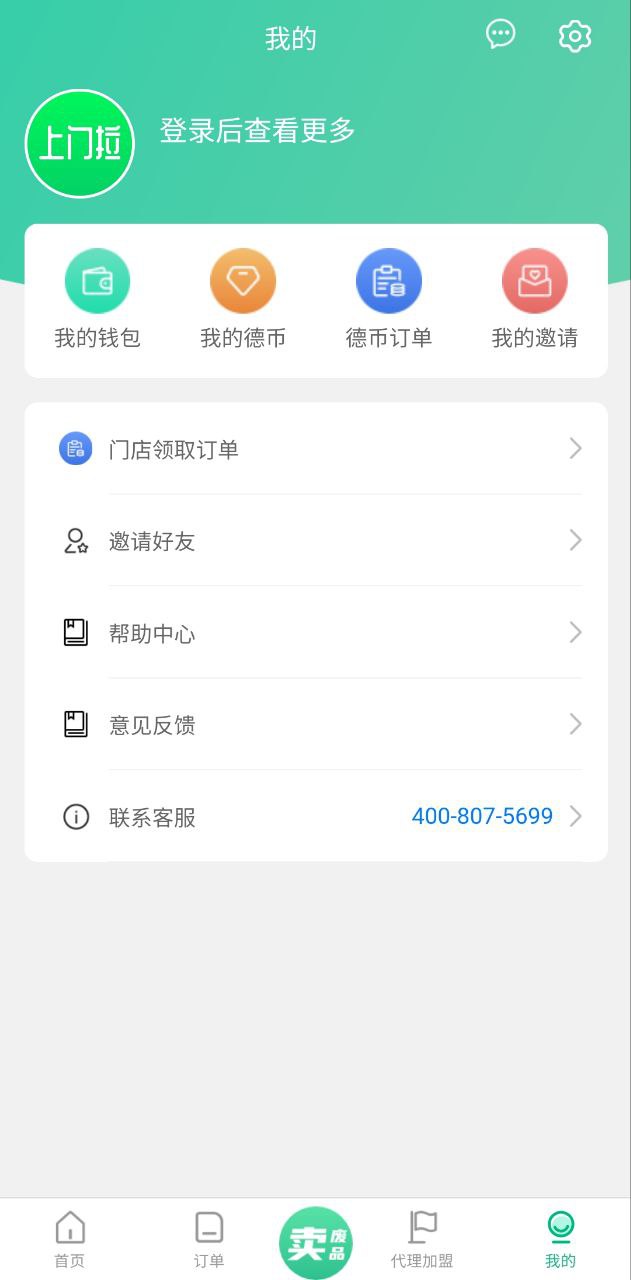This screenshot has height=1280, width=631.
Task: Open the 意见反馈 row
Action: pos(316,725)
